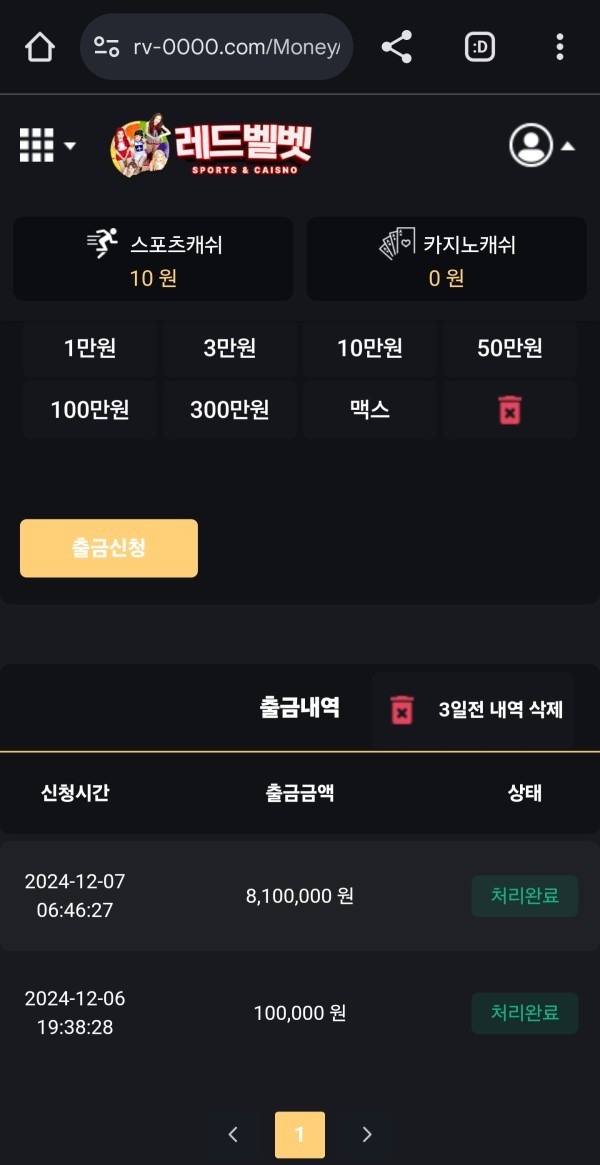
Task: Select the 3만원 amount
Action: 230,348
